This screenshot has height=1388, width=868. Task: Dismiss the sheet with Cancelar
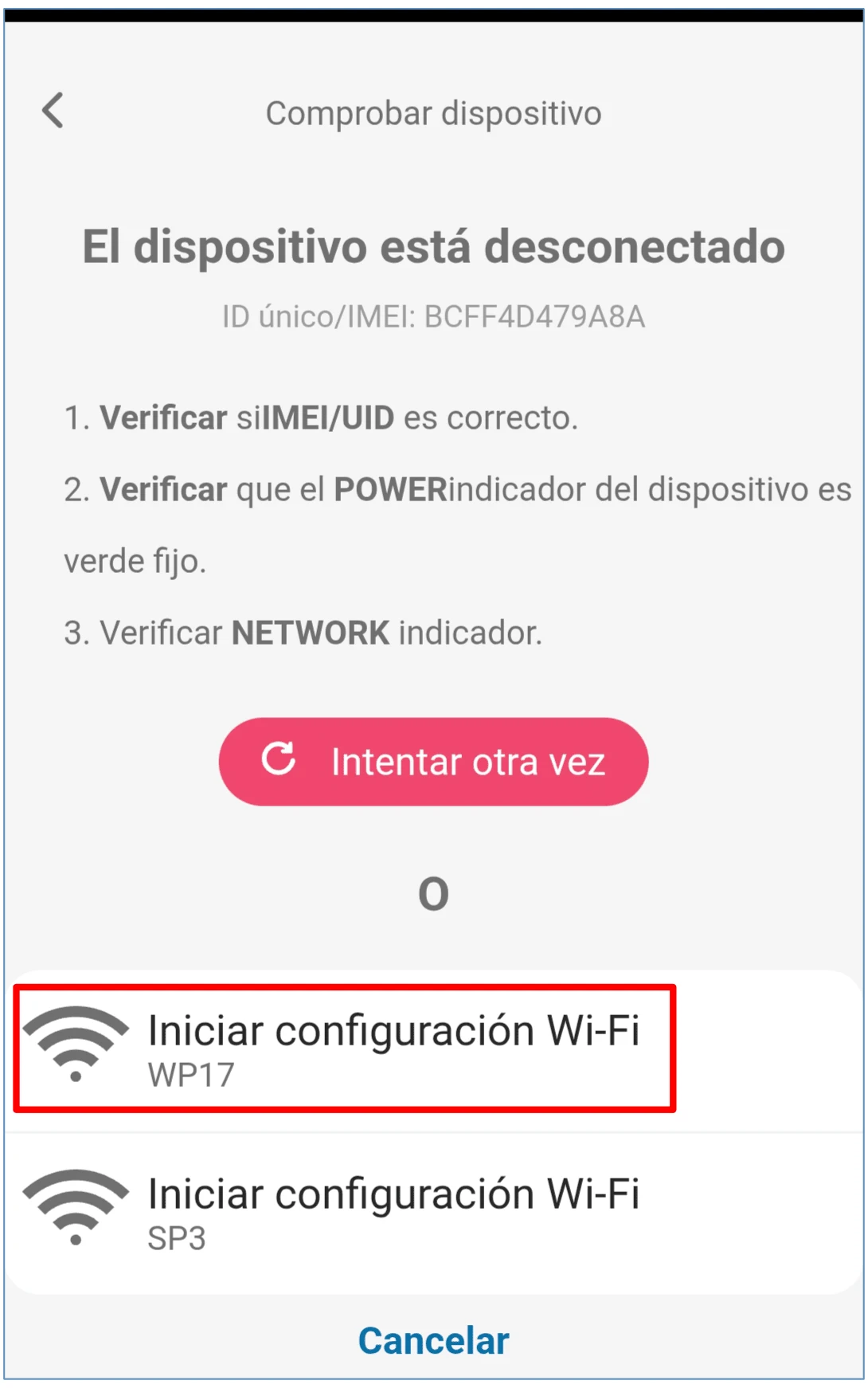coord(433,1341)
